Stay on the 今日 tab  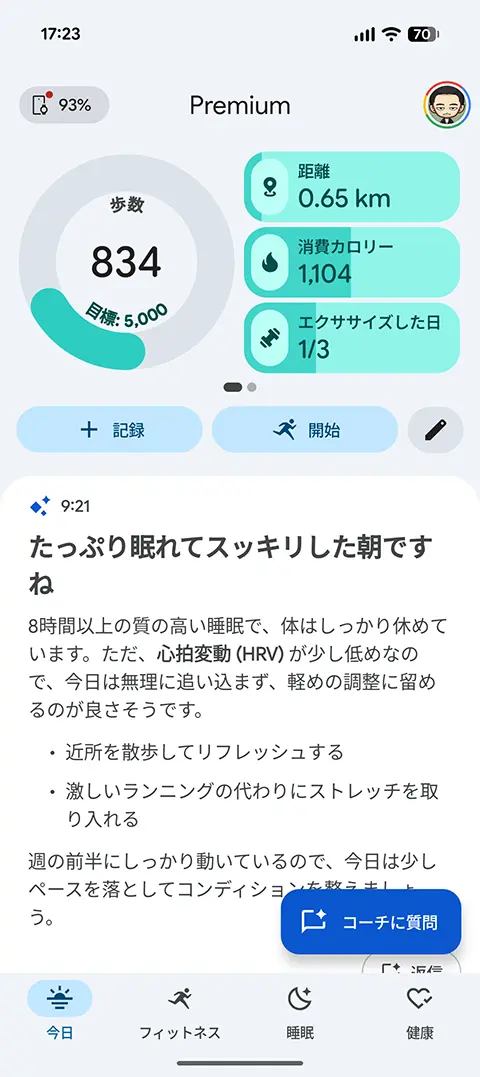click(60, 1010)
